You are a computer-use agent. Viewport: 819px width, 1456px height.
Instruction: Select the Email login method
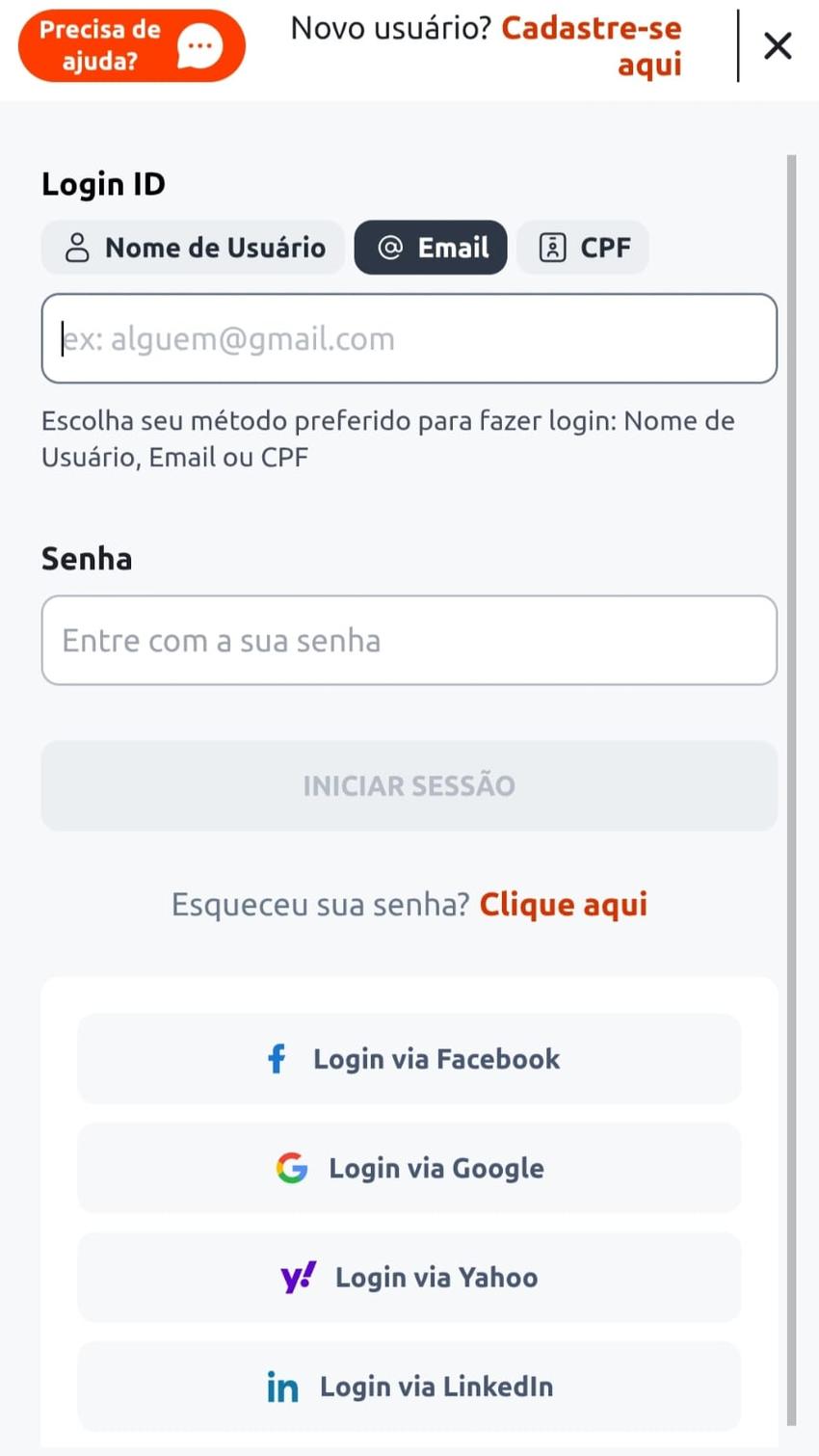pos(431,247)
